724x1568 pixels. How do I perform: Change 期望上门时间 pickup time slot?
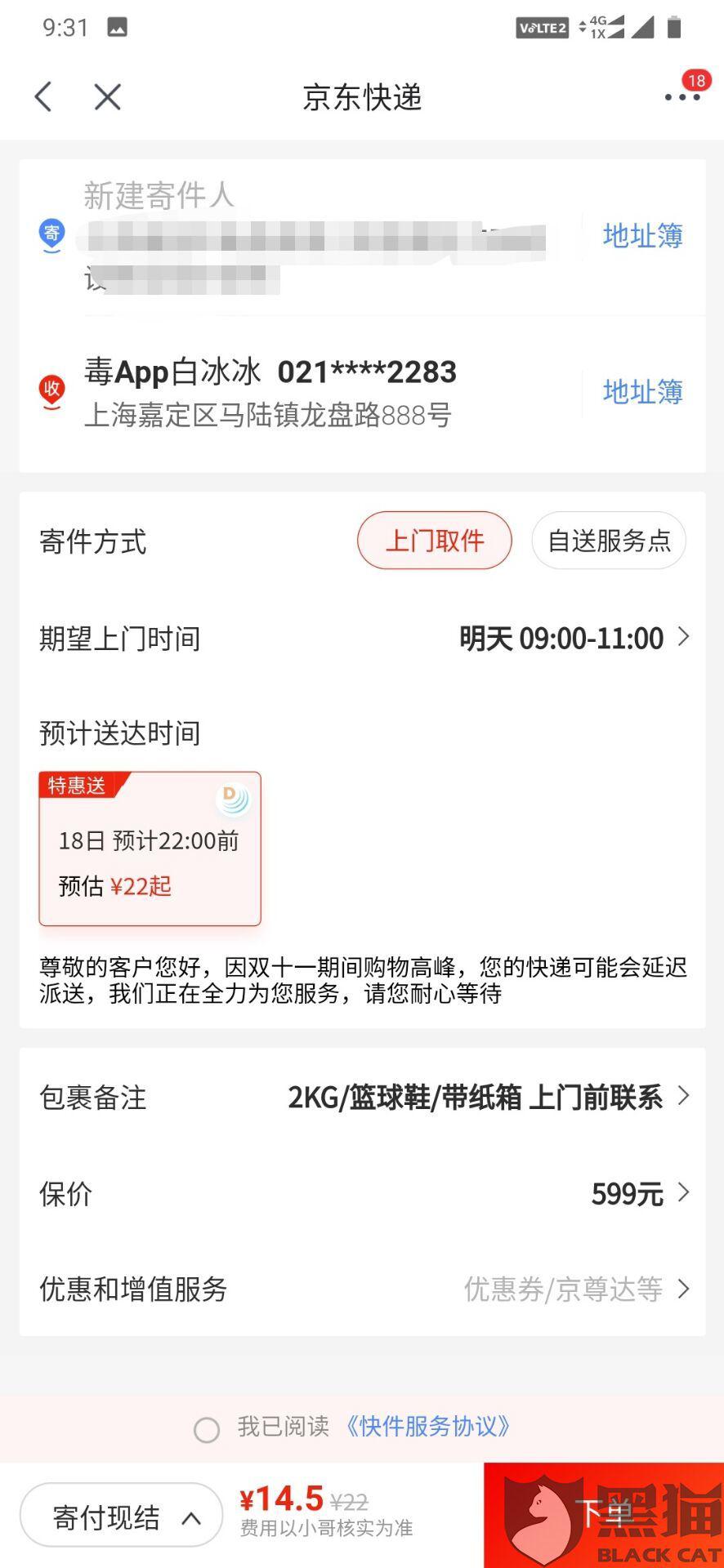(x=572, y=639)
